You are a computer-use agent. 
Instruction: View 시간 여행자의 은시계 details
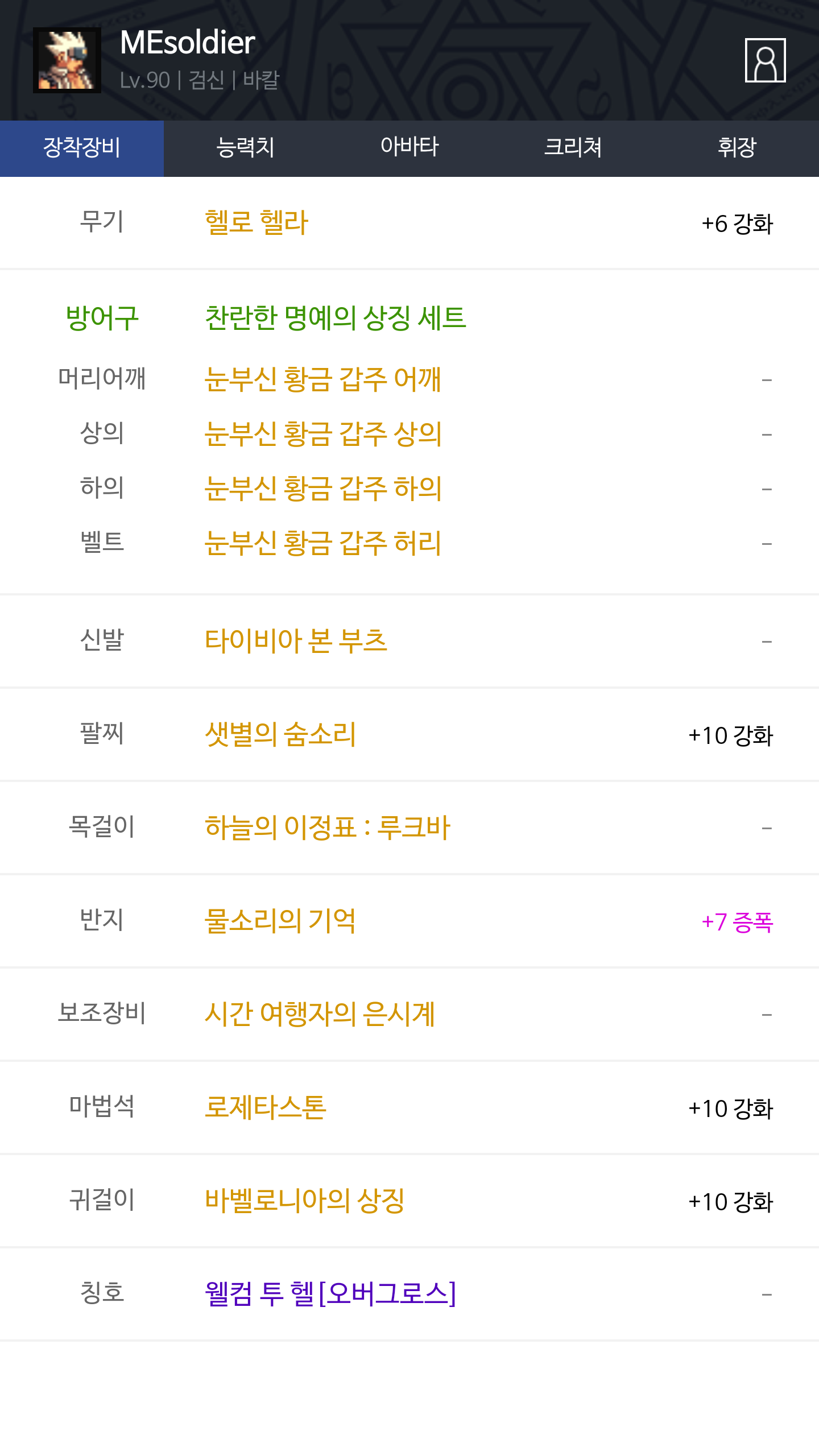[320, 1014]
